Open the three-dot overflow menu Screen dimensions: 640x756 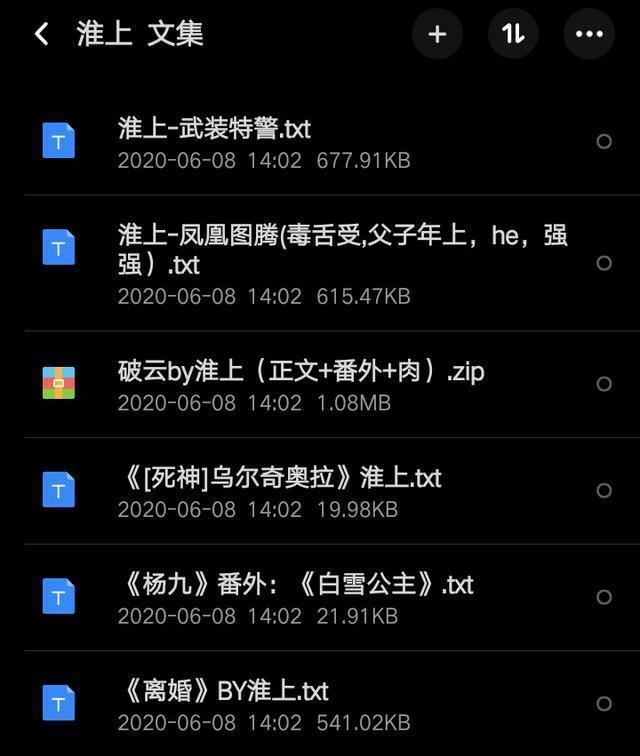589,34
